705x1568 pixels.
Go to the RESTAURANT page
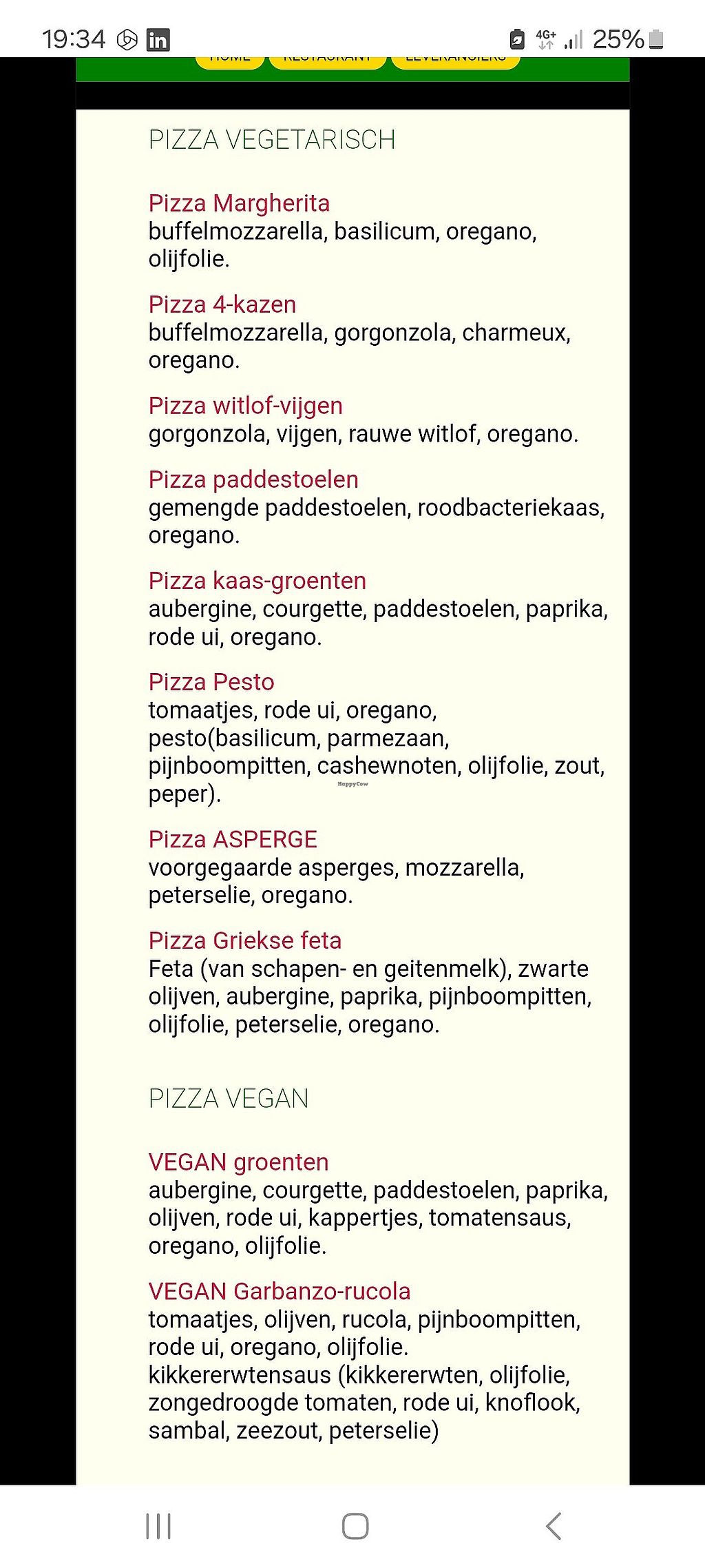(327, 62)
